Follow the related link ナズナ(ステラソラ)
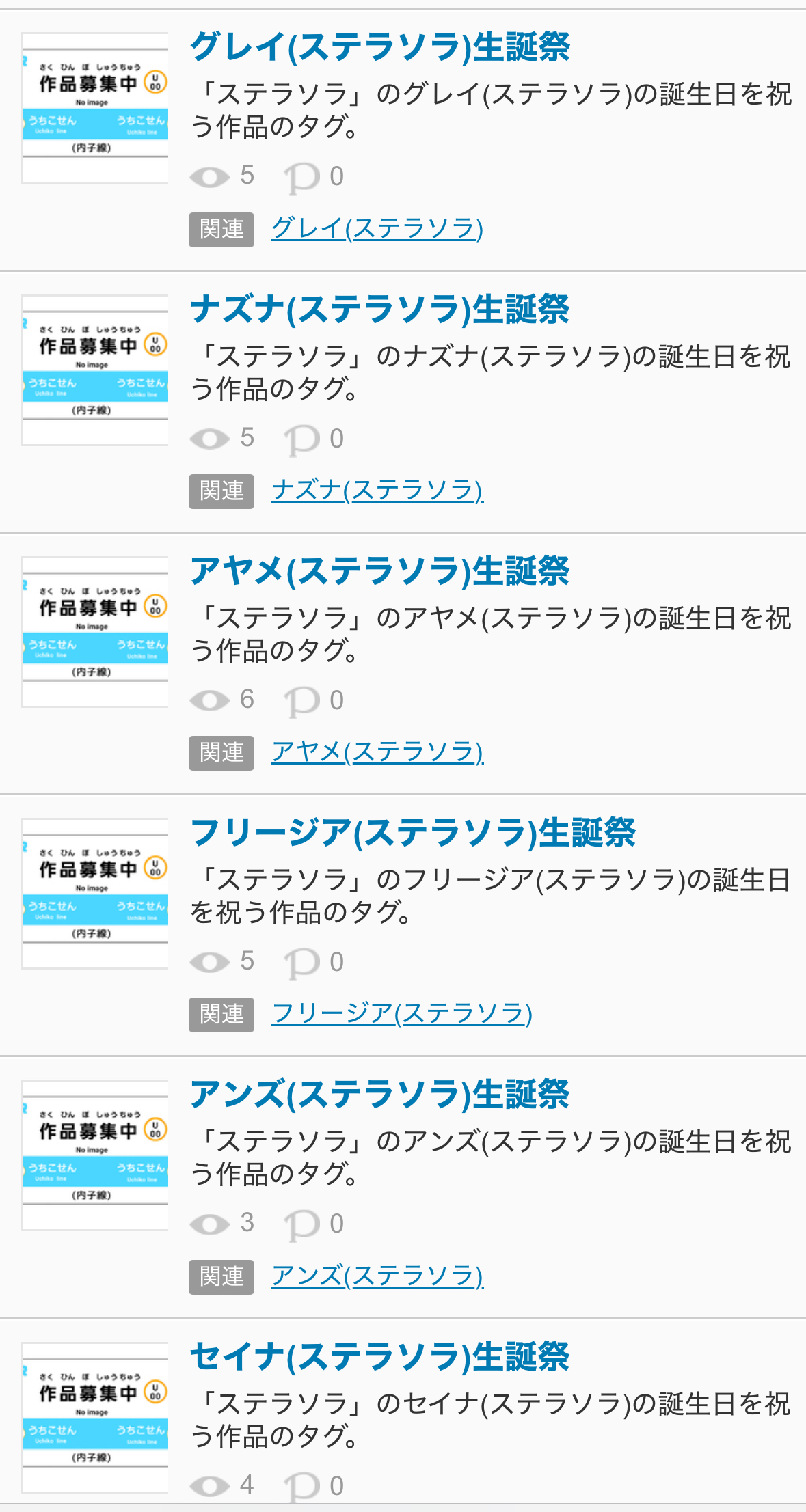Viewport: 806px width, 1512px height. 377,490
